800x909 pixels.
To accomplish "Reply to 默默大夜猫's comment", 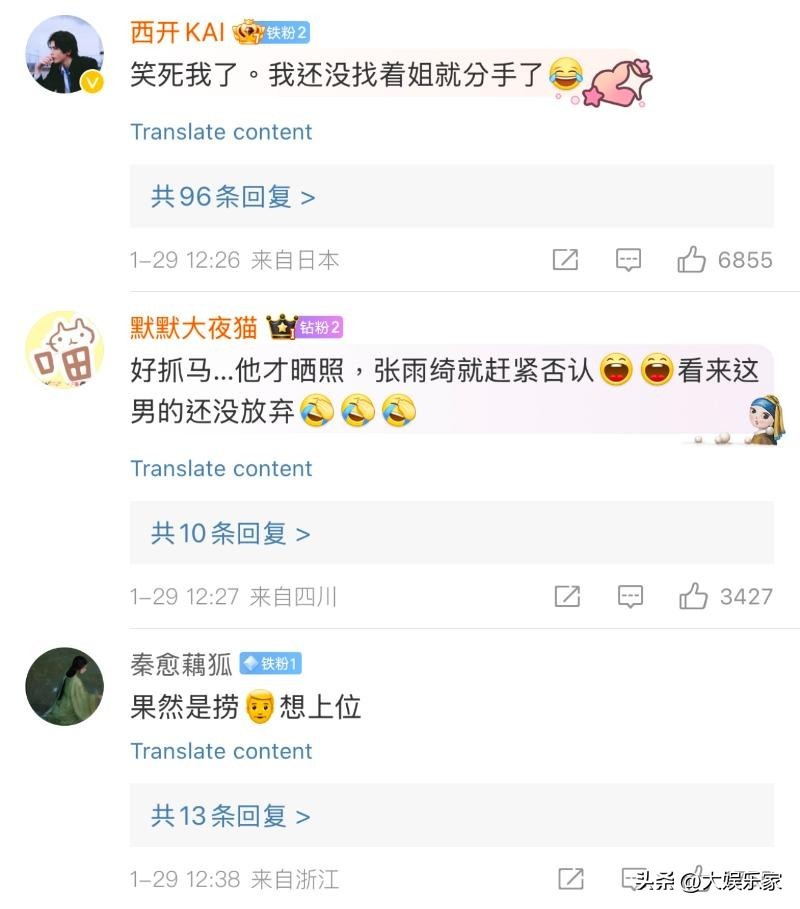I will pyautogui.click(x=630, y=597).
